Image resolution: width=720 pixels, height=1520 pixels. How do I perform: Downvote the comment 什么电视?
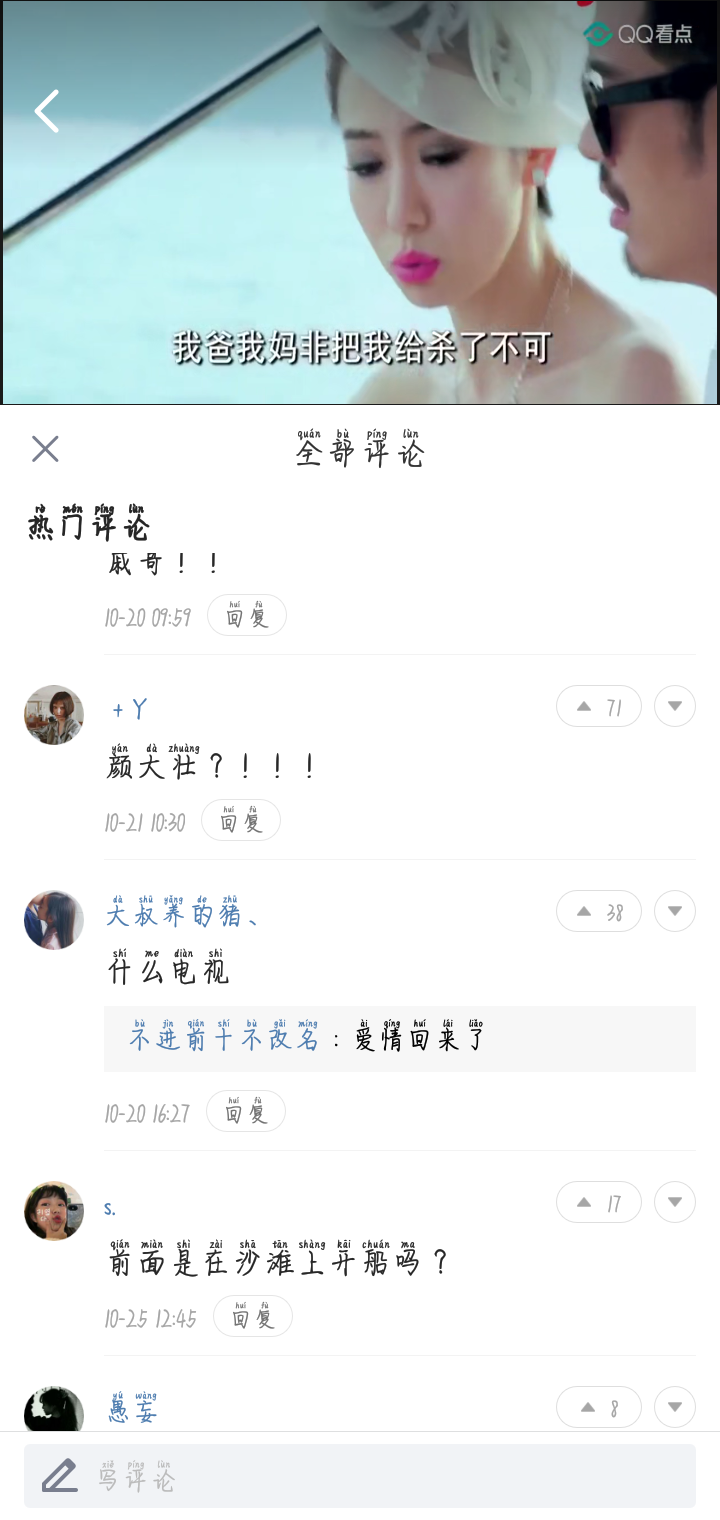click(x=675, y=912)
